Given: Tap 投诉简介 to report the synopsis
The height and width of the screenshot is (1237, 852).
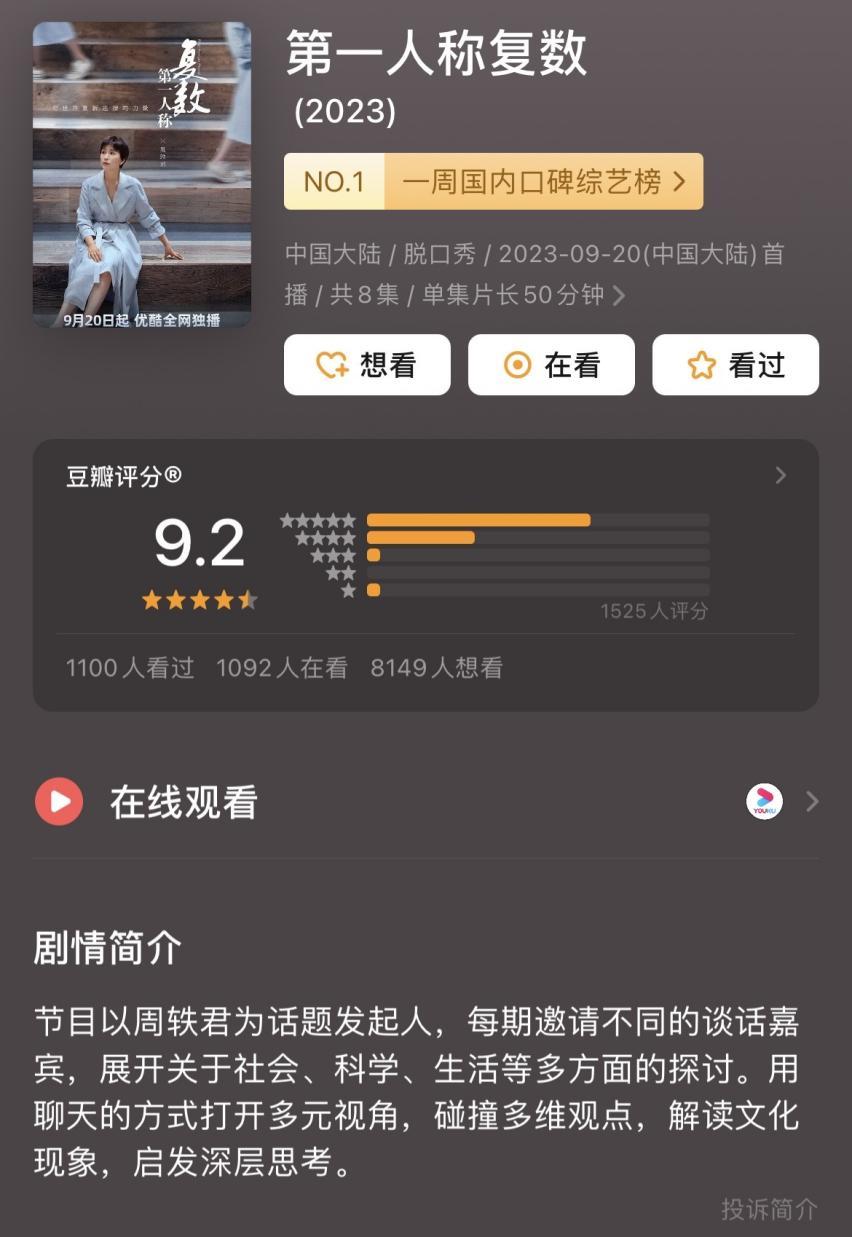Looking at the screenshot, I should (x=769, y=1209).
